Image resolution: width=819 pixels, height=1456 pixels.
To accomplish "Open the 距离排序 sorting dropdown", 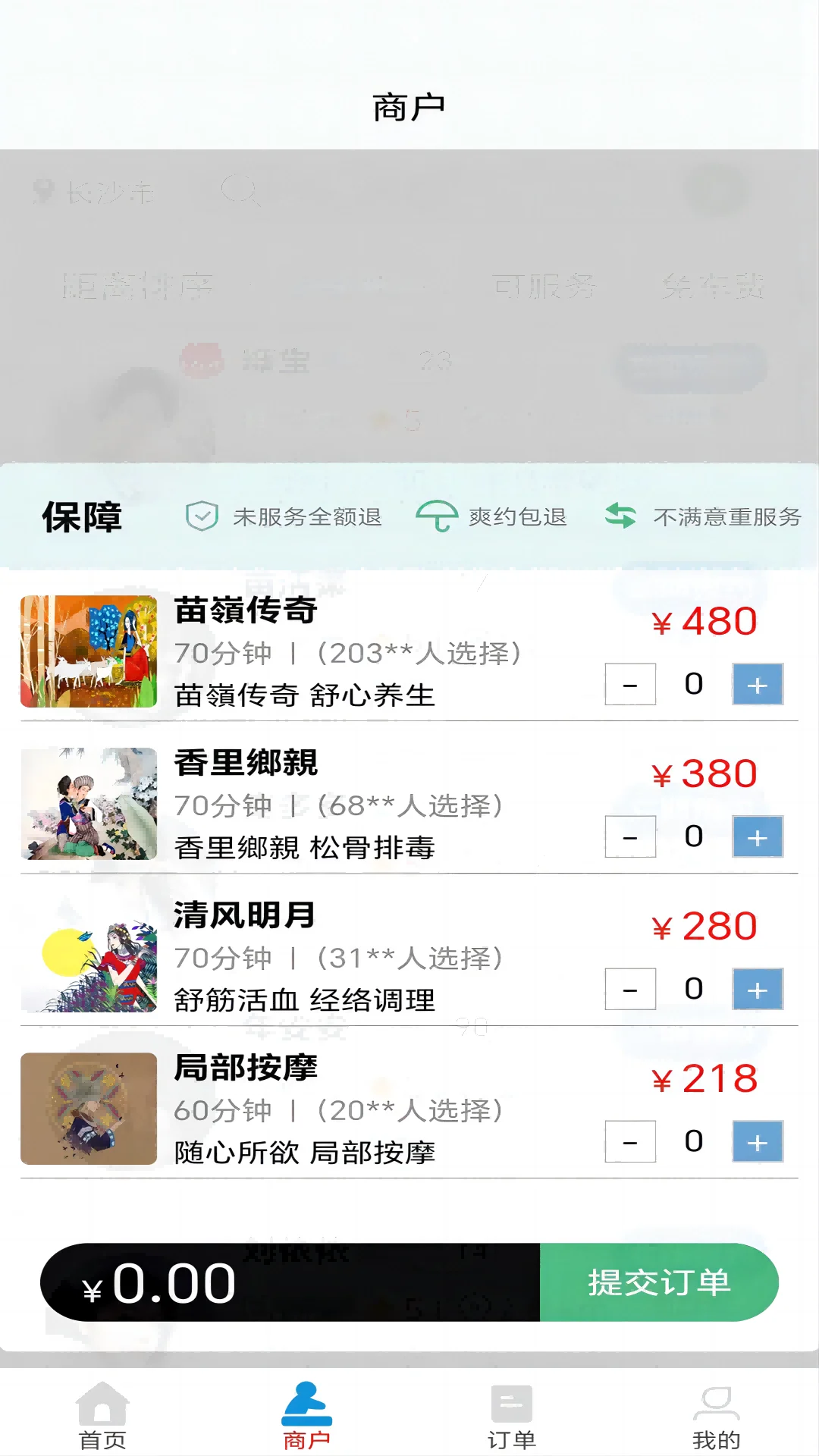I will [x=136, y=287].
